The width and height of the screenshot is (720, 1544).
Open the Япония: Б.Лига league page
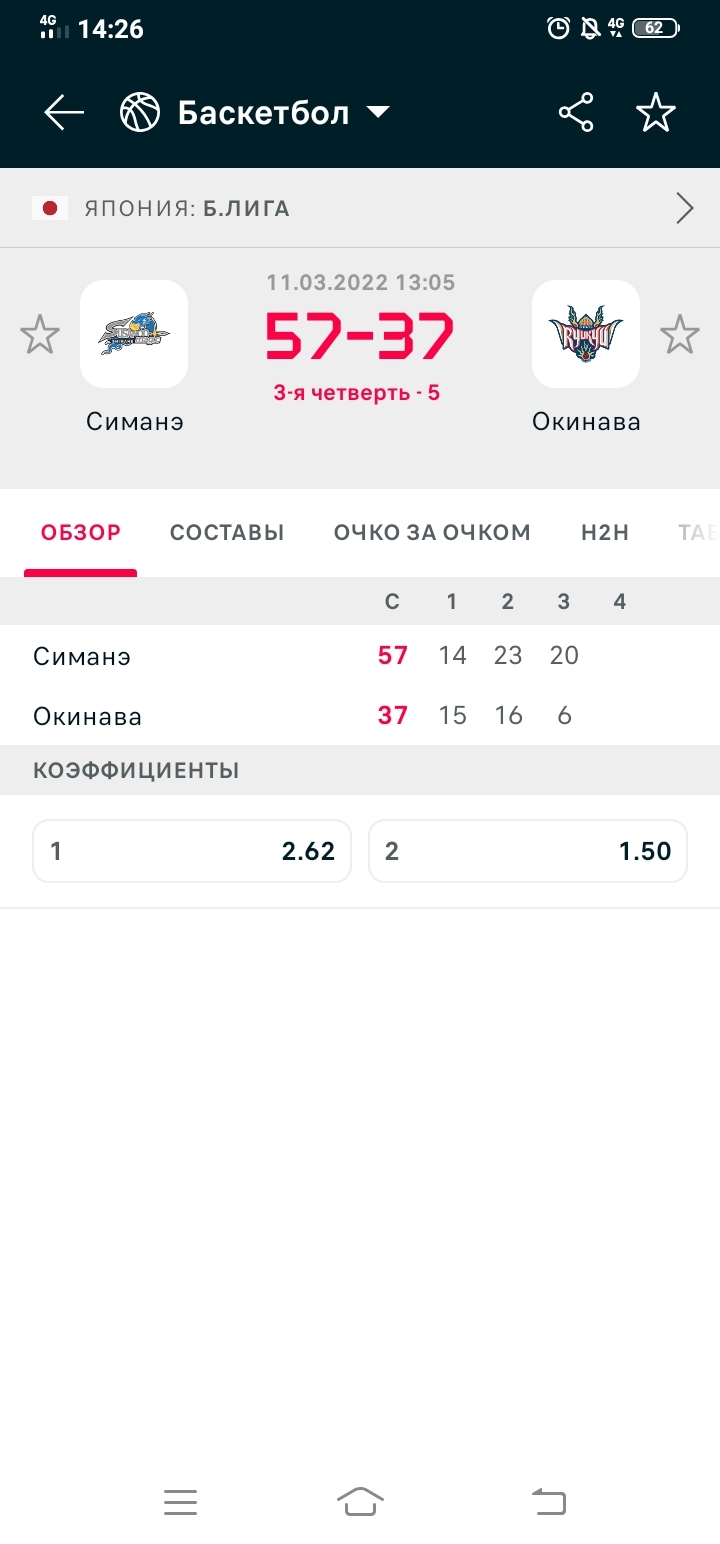tap(360, 208)
